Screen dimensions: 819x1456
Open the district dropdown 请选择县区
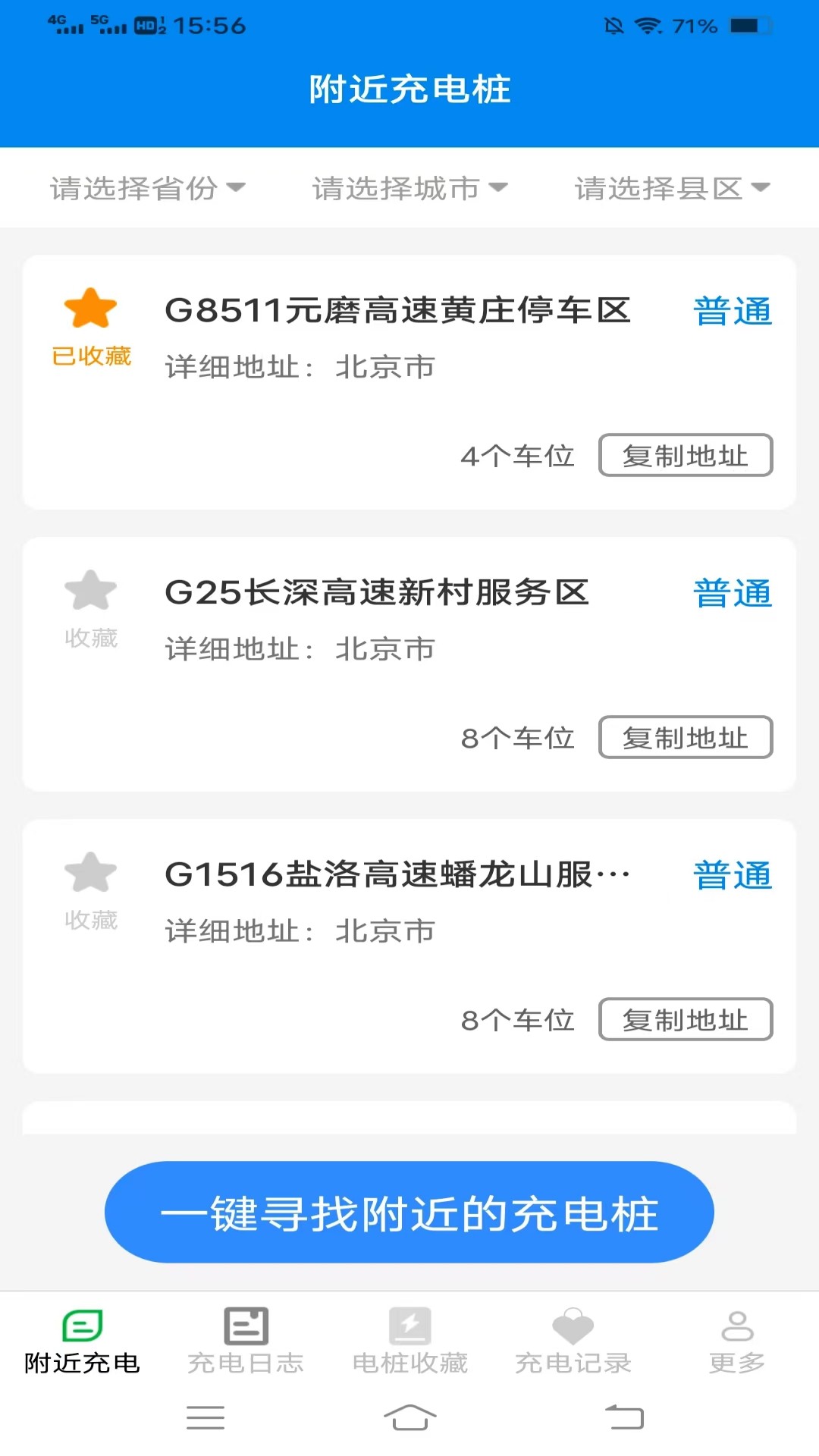pos(672,188)
